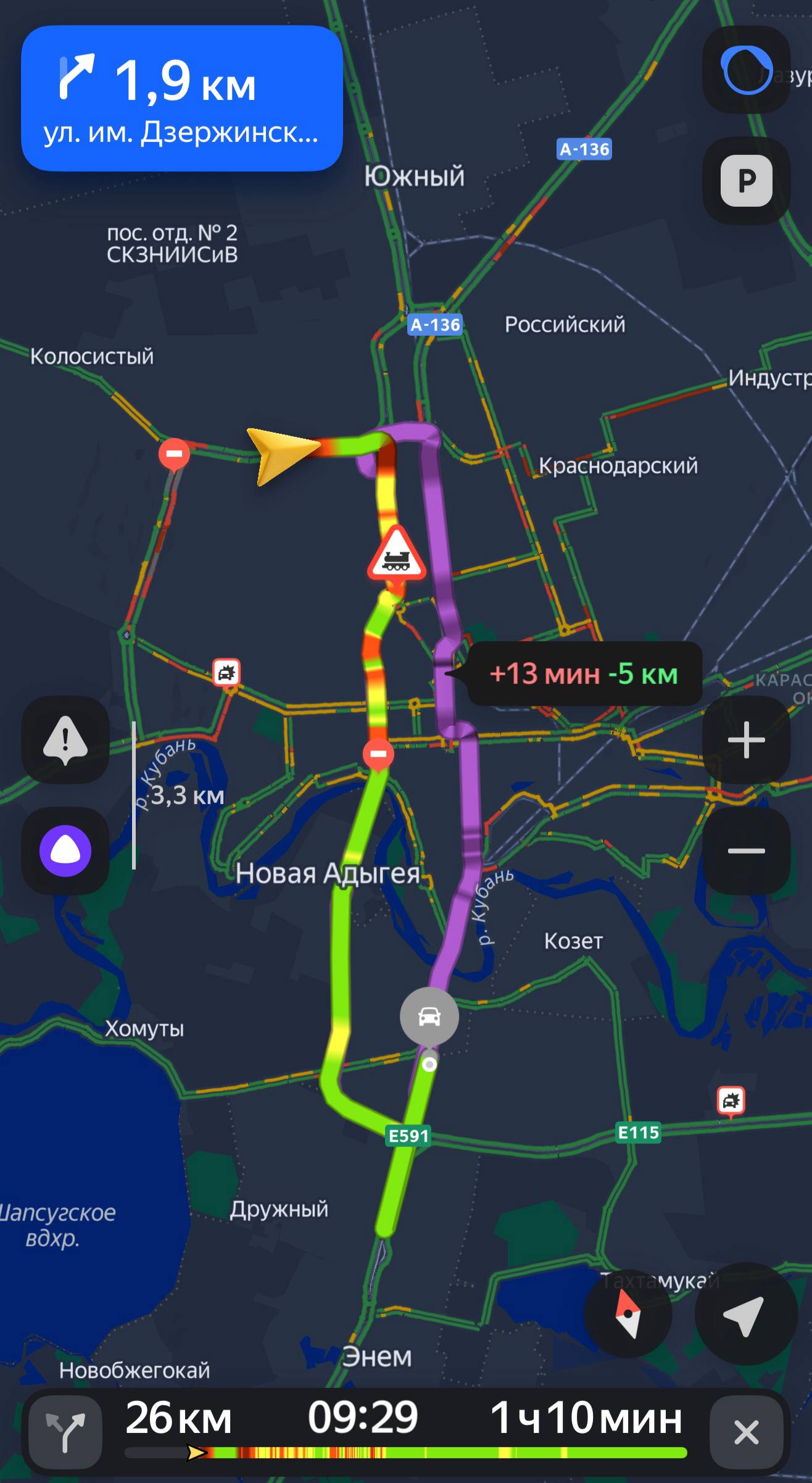Open the blue circle button at top right
The image size is (812, 1483).
(746, 70)
